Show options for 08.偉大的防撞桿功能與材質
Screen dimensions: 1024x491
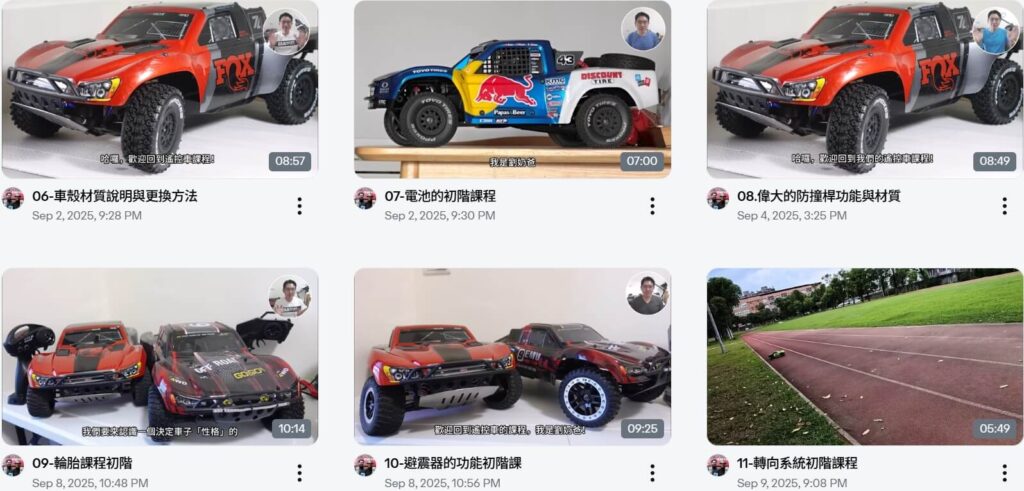point(1004,206)
